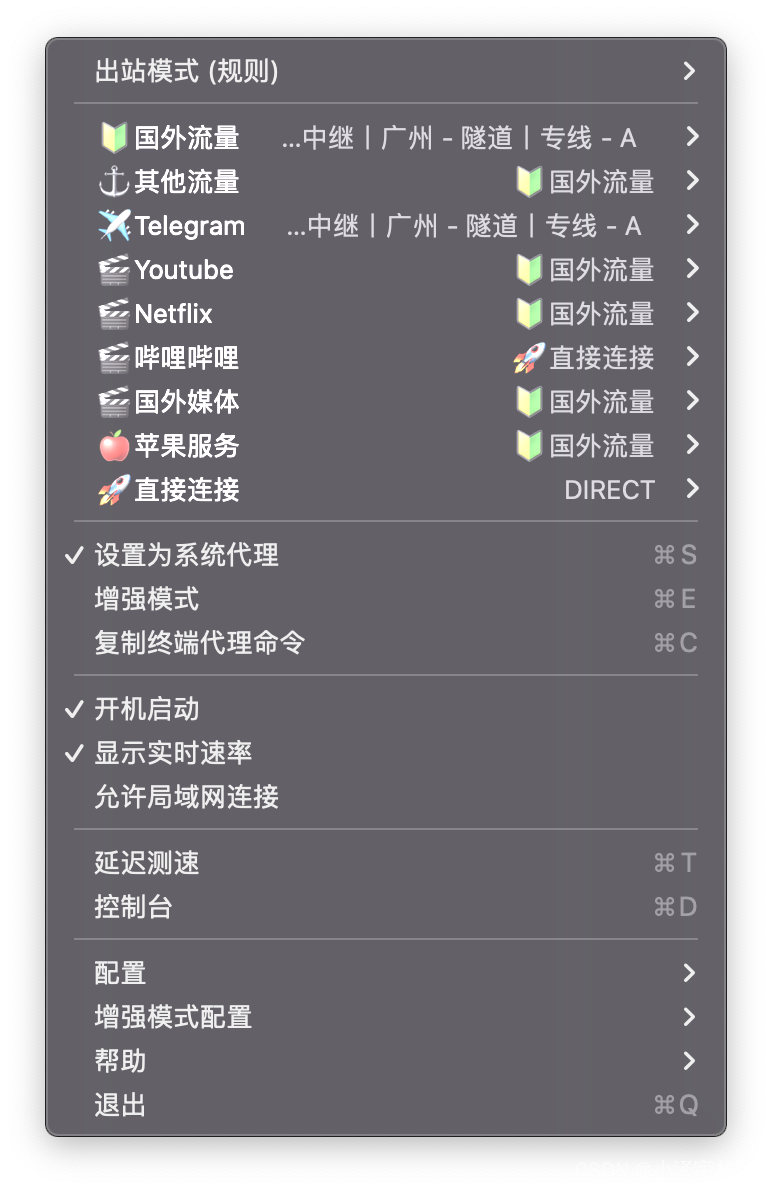The height and width of the screenshot is (1190, 772).
Task: Disable 开机启动
Action: tap(147, 709)
